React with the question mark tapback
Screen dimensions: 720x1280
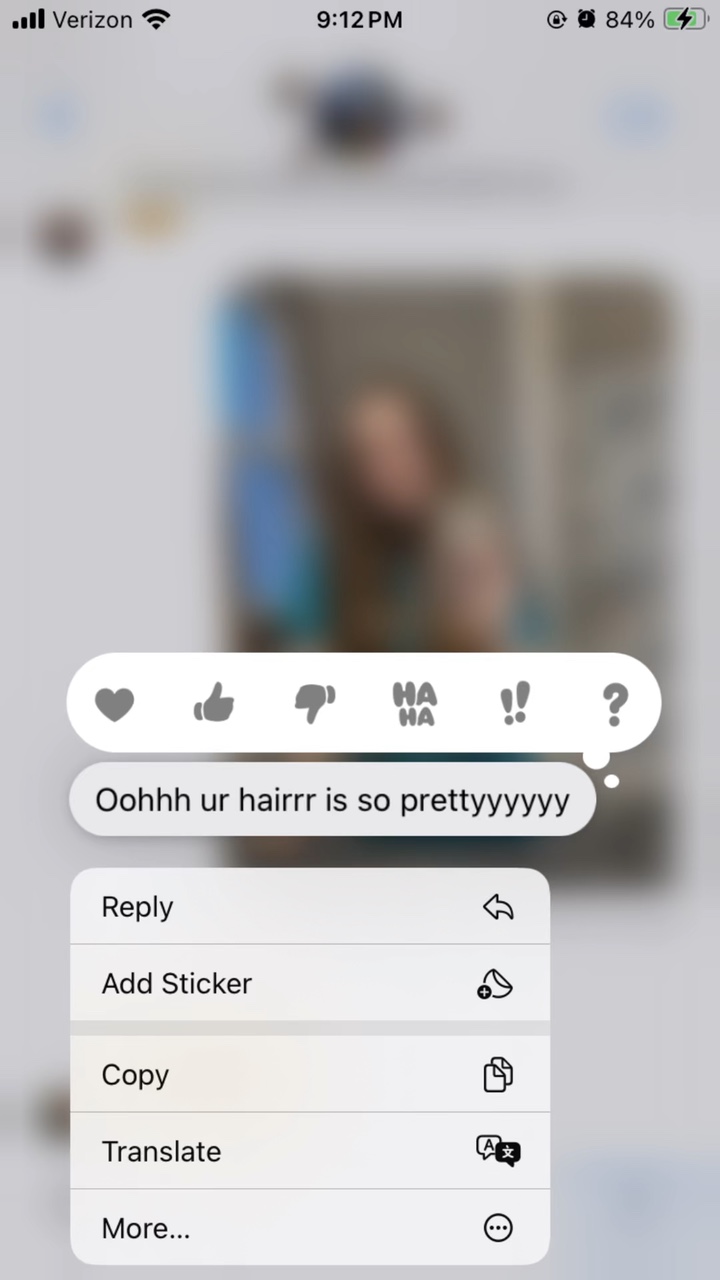point(615,704)
